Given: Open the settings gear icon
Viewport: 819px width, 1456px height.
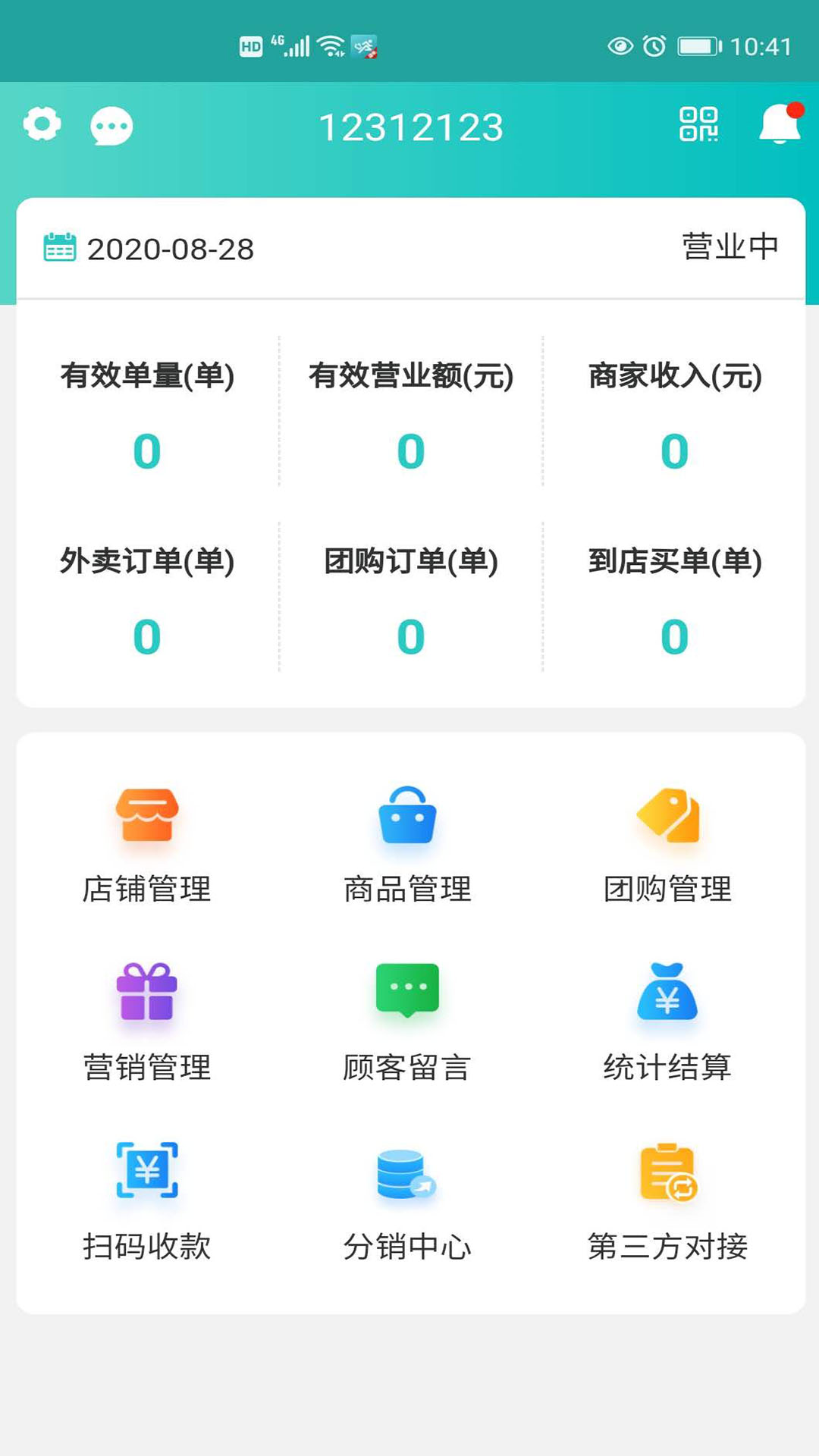Looking at the screenshot, I should point(42,124).
